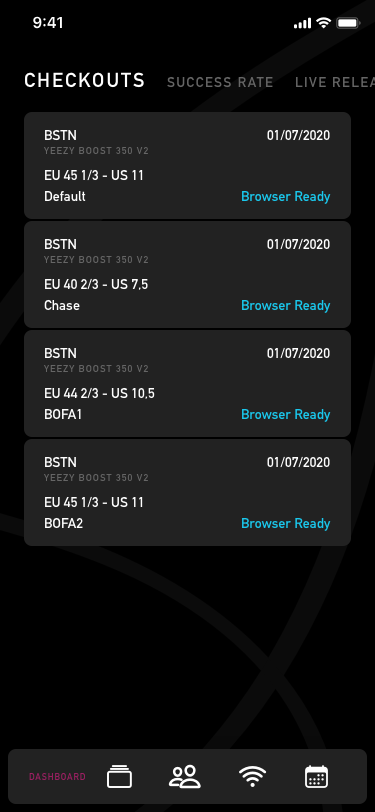The width and height of the screenshot is (375, 812).
Task: Open the people profiles tab
Action: [185, 777]
